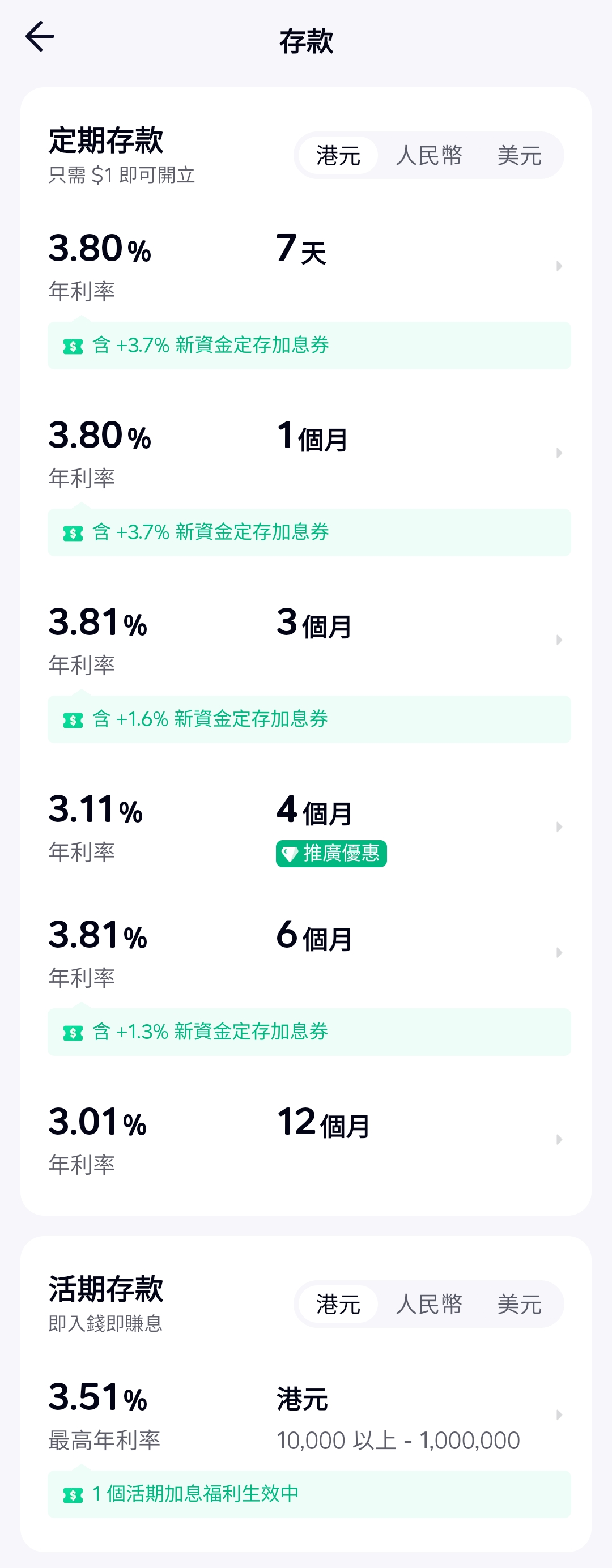This screenshot has width=612, height=1568.
Task: Tap the dollar coupon icon on 7天 banner
Action: point(73,346)
